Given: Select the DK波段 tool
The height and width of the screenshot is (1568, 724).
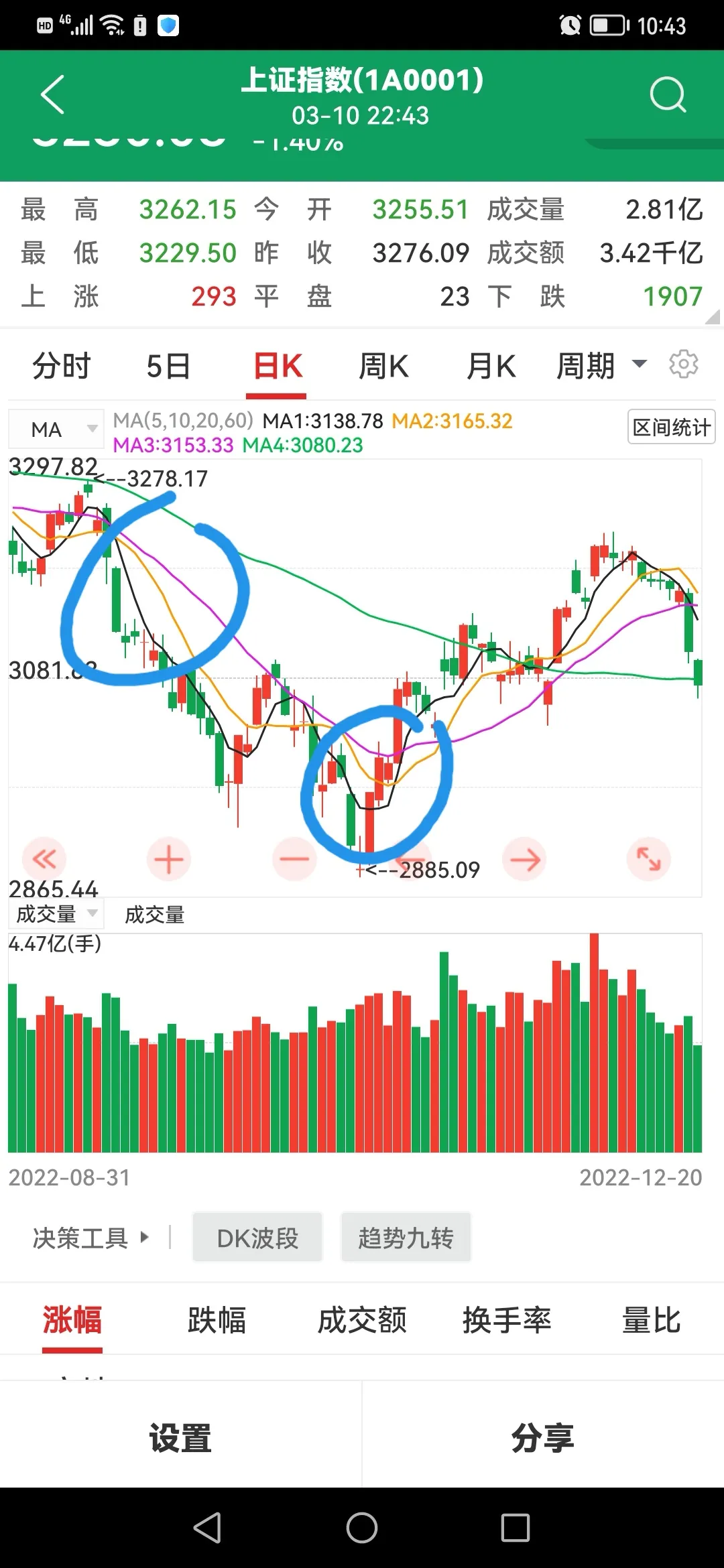Looking at the screenshot, I should 257,1238.
